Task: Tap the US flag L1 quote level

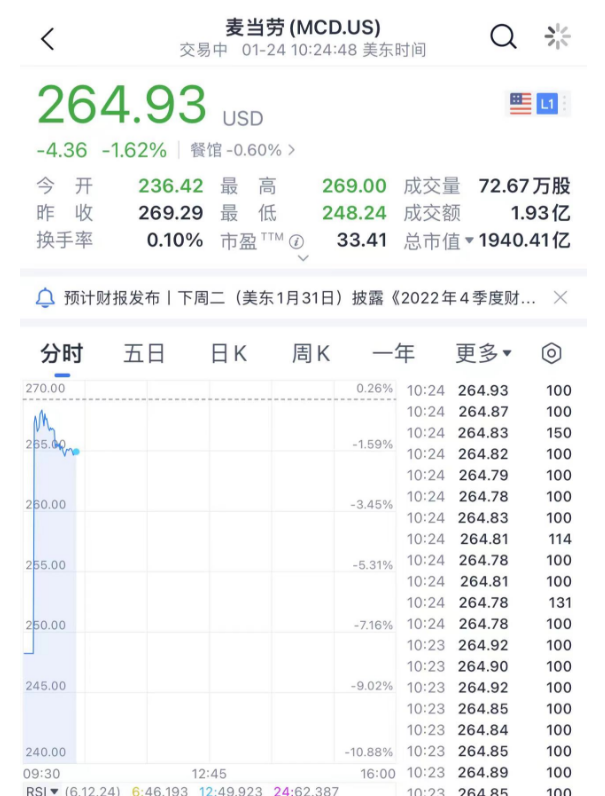Action: (533, 103)
